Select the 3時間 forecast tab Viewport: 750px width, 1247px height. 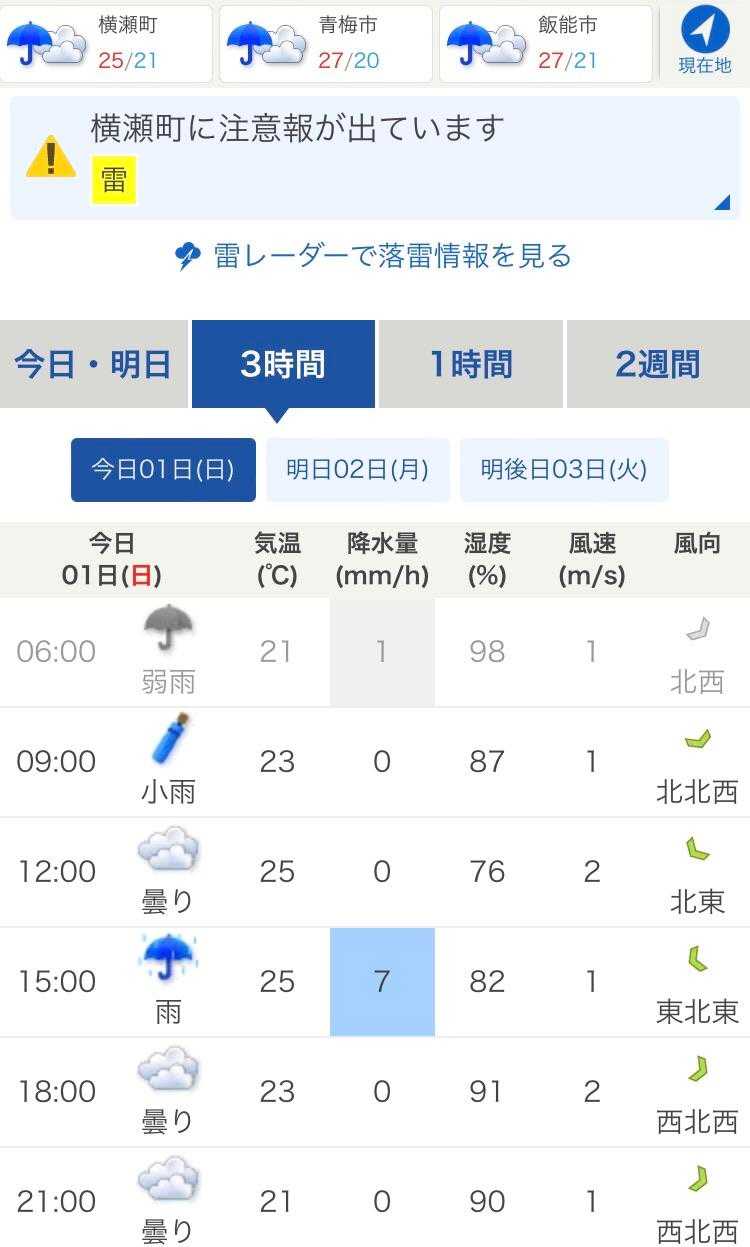[283, 364]
